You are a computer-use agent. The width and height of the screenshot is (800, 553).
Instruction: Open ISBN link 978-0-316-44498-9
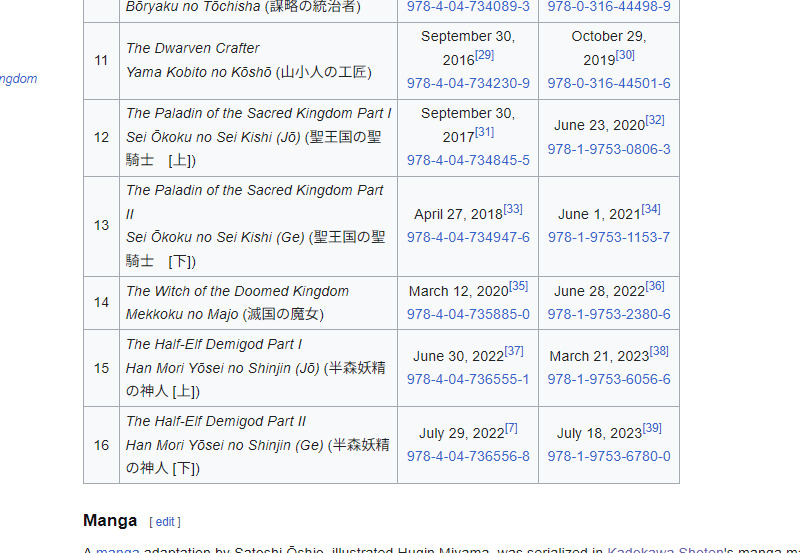click(x=608, y=7)
